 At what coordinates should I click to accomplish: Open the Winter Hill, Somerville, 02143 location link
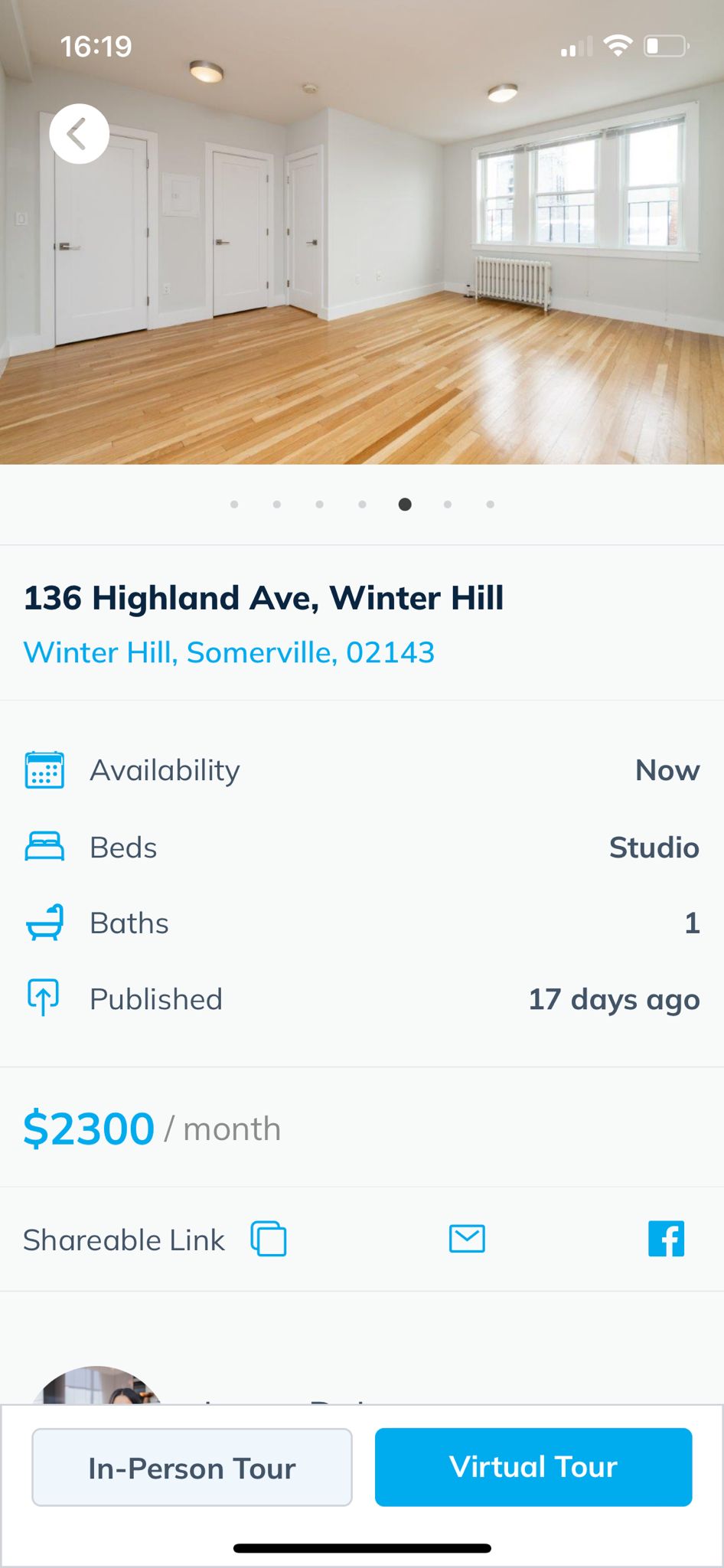[229, 653]
